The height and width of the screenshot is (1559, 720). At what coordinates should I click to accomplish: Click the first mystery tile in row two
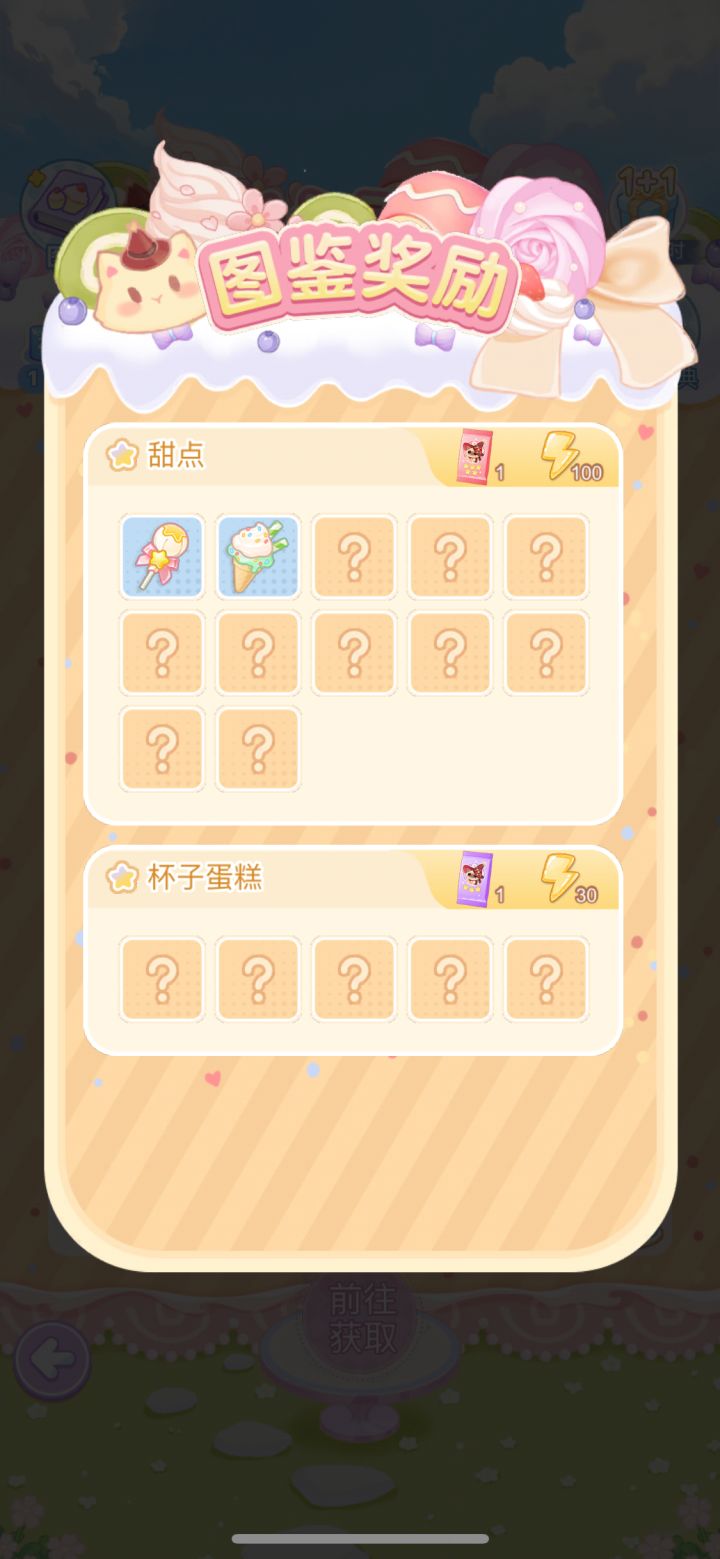coord(161,653)
